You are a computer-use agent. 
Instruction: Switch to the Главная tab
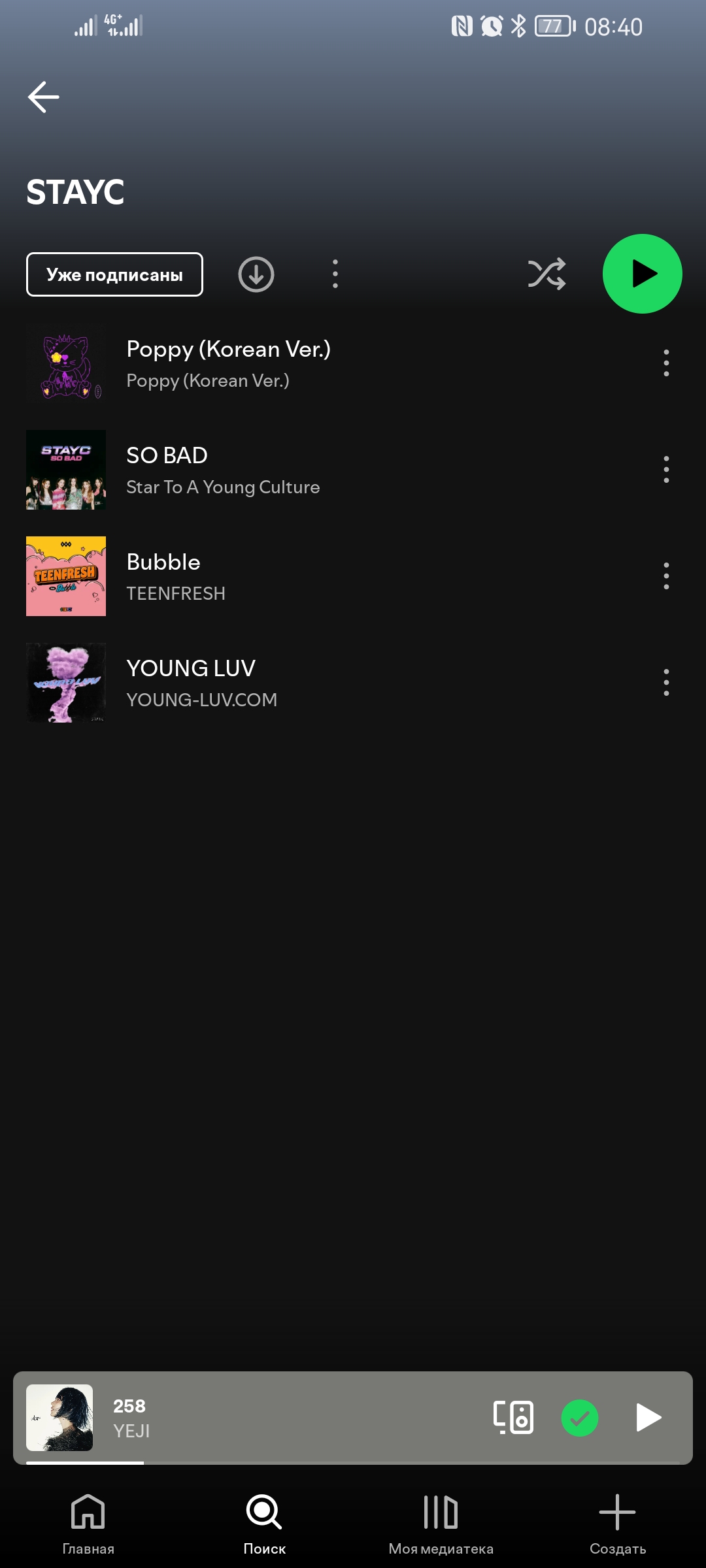[88, 1524]
